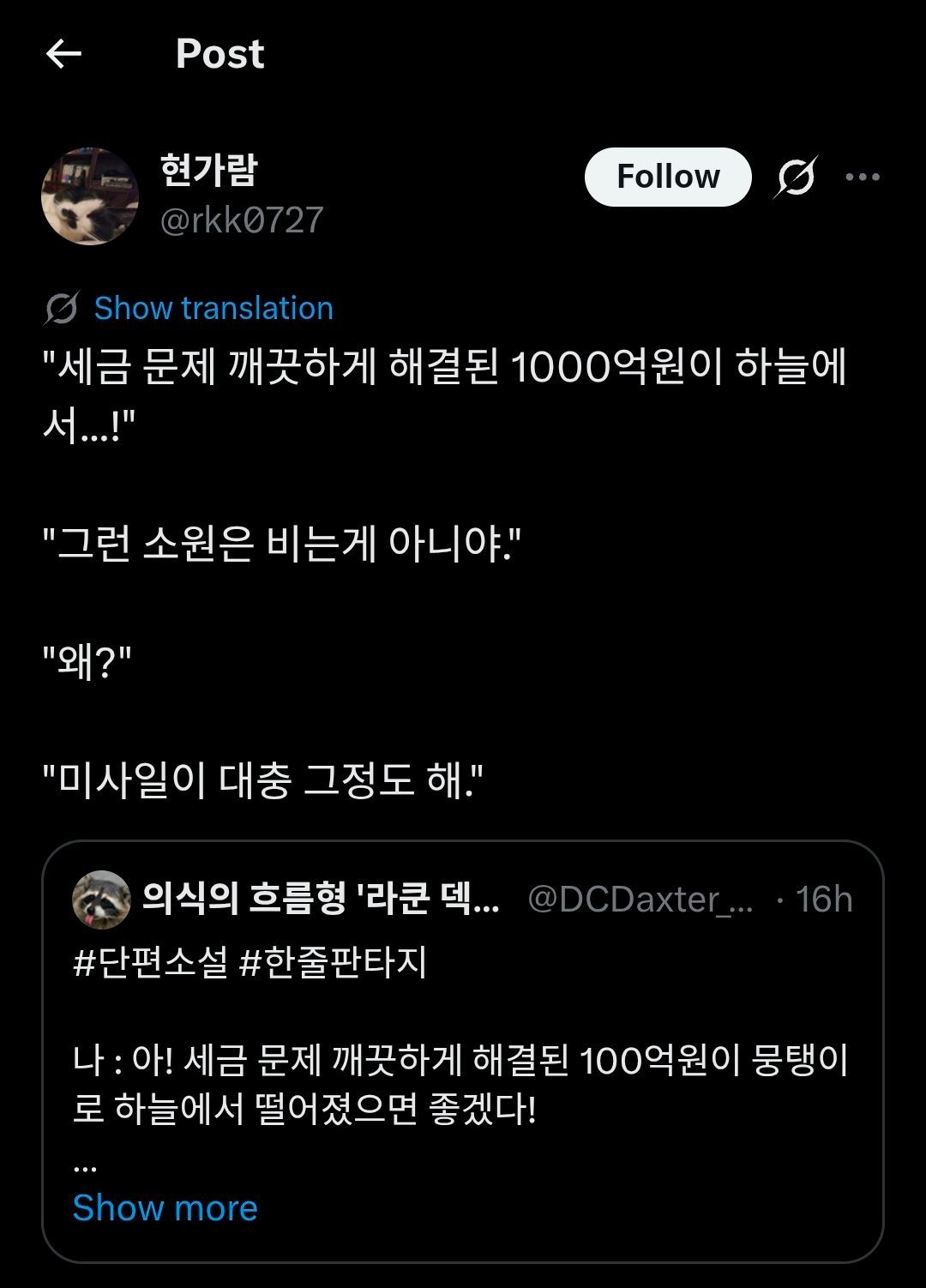The height and width of the screenshot is (1288, 926).
Task: Open the three-dot more options menu
Action: 862,177
